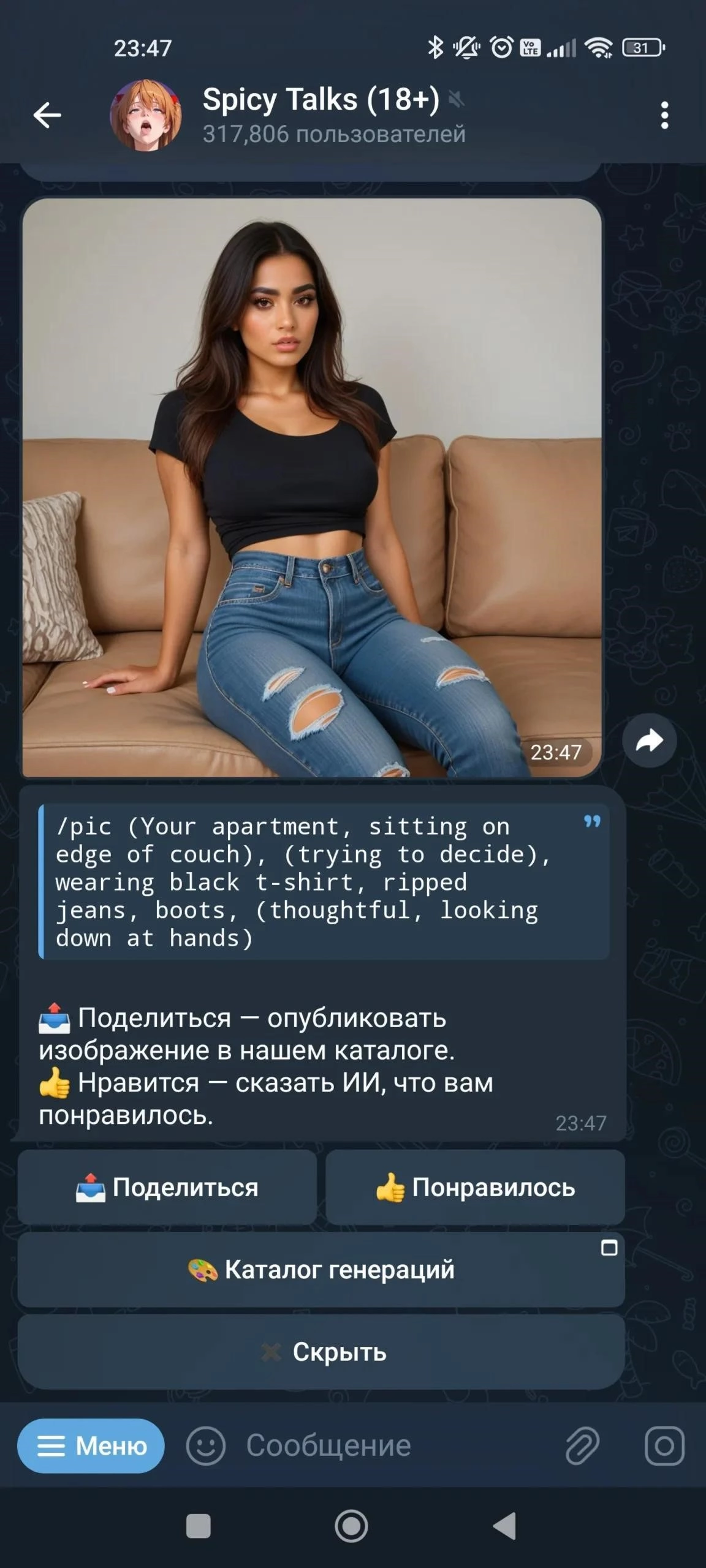
Task: Go to the system home screen
Action: (x=351, y=1526)
